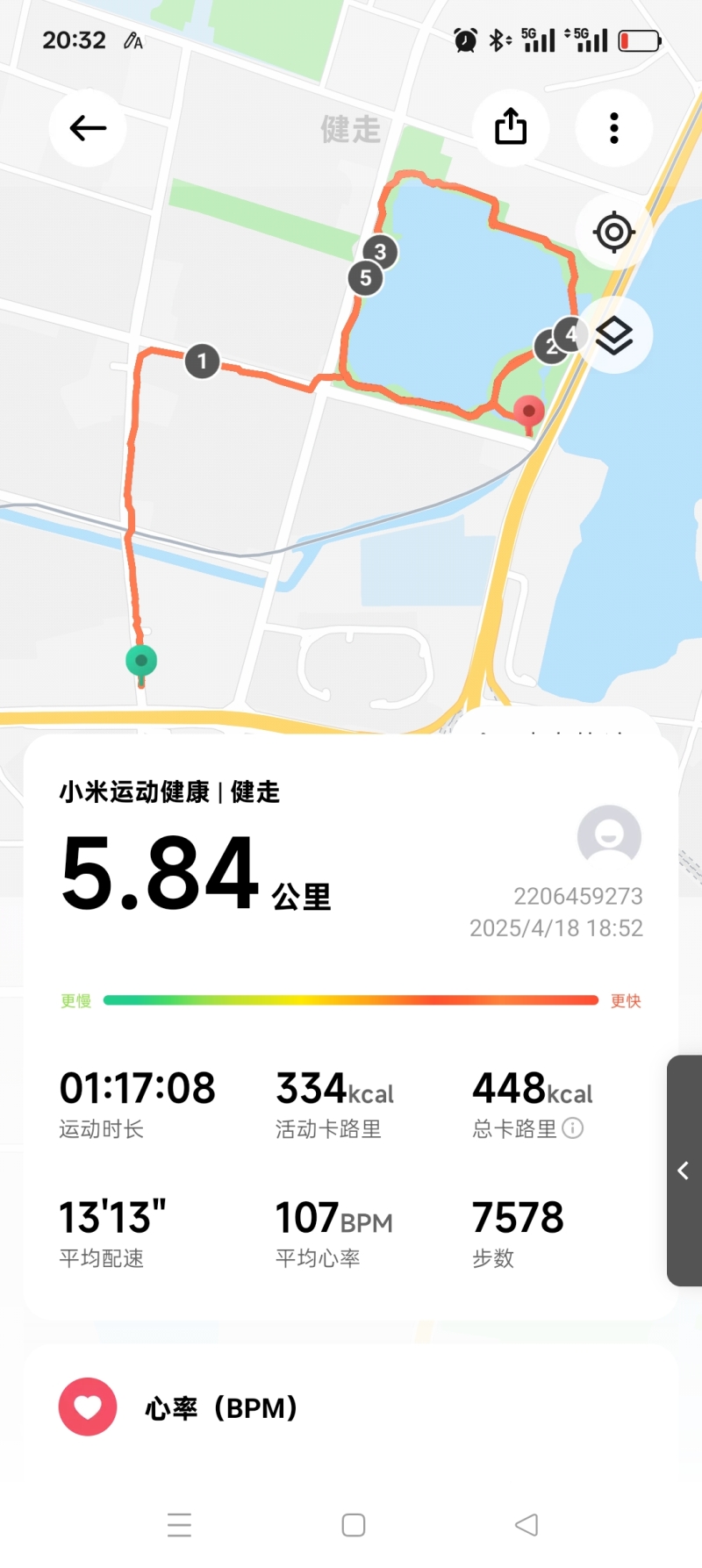Expand the side panel arrow handle
This screenshot has height=1568, width=702.
(684, 1171)
